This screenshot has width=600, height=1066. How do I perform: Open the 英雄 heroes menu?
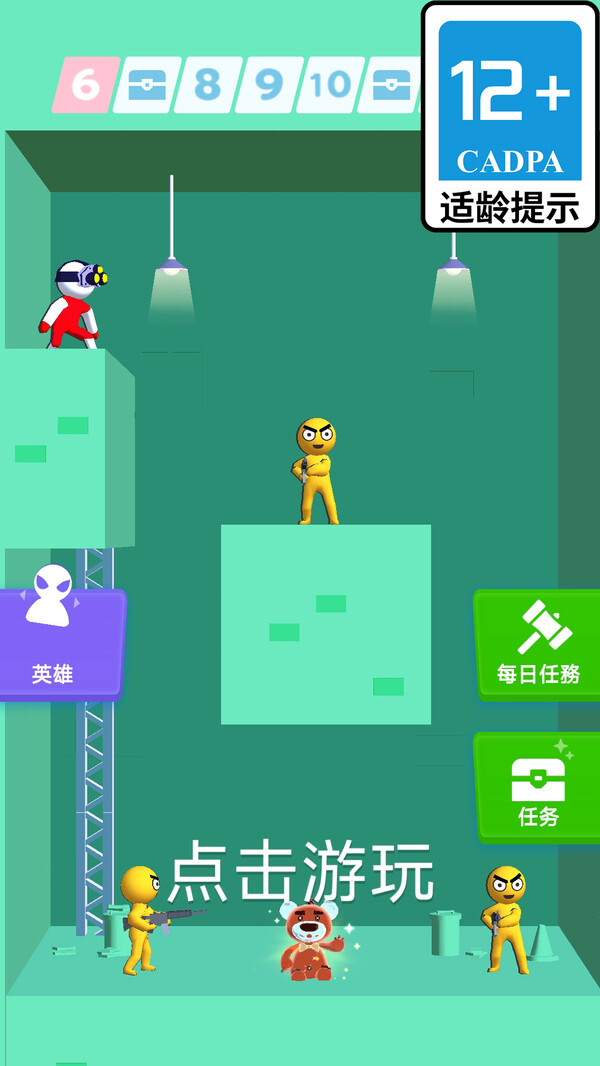click(58, 642)
